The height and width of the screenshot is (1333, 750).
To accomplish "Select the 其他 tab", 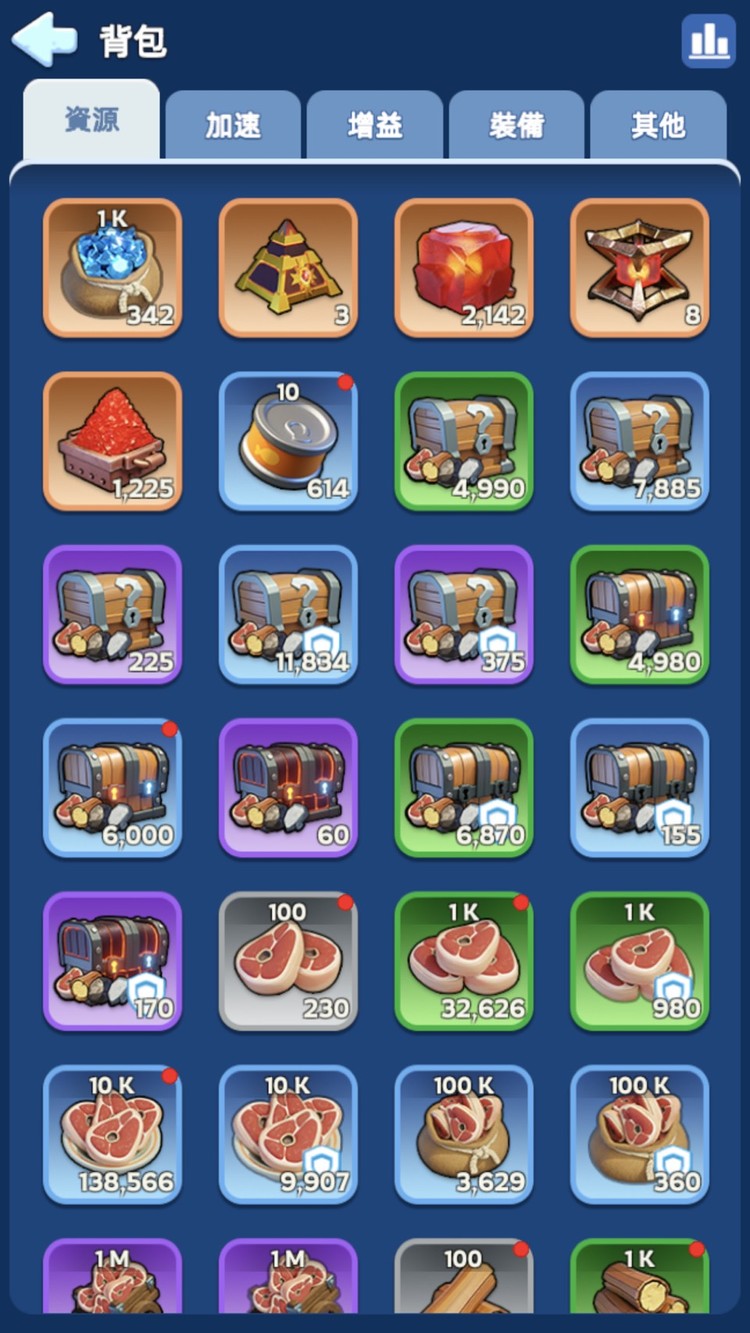I will (x=658, y=126).
